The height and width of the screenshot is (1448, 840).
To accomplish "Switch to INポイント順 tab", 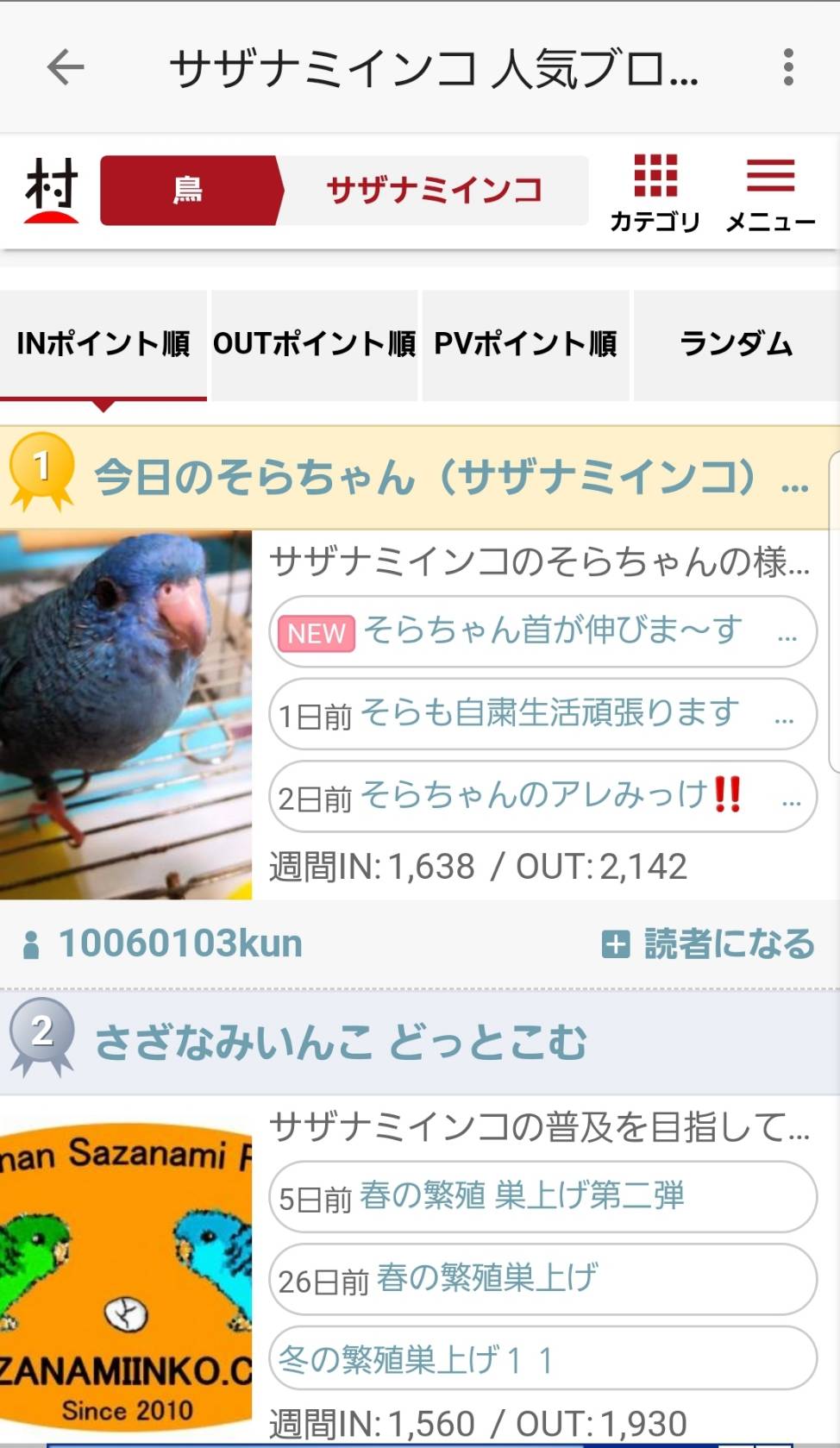I will pyautogui.click(x=103, y=344).
